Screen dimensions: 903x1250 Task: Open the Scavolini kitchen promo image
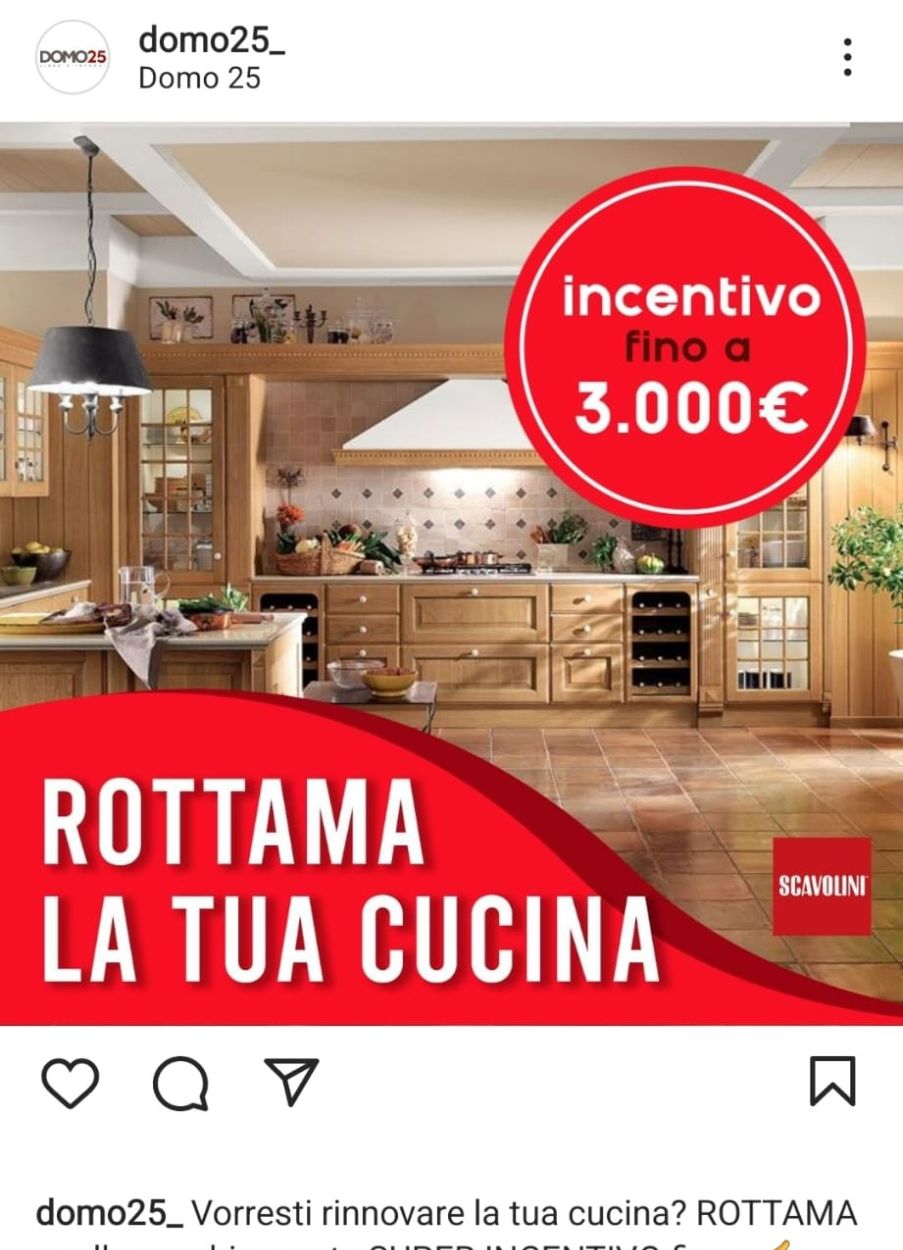point(451,572)
